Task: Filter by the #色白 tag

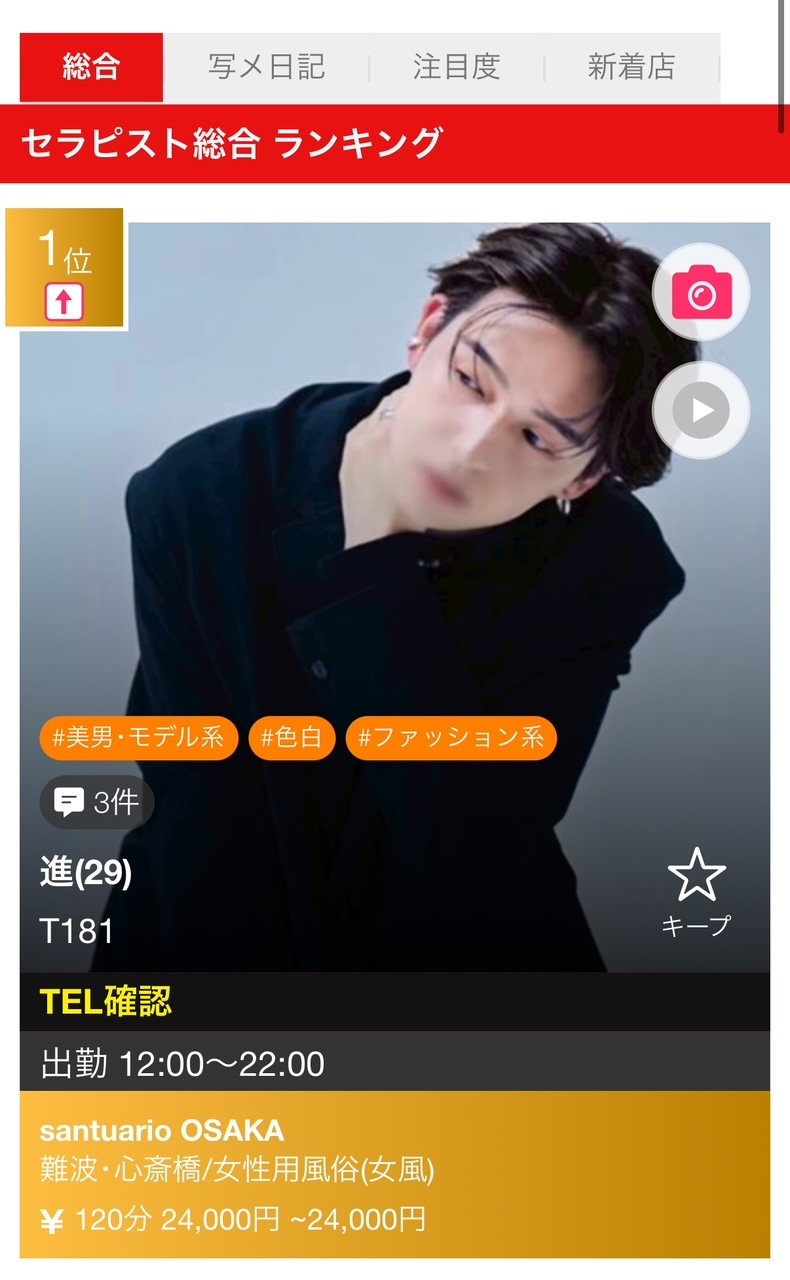Action: [292, 738]
